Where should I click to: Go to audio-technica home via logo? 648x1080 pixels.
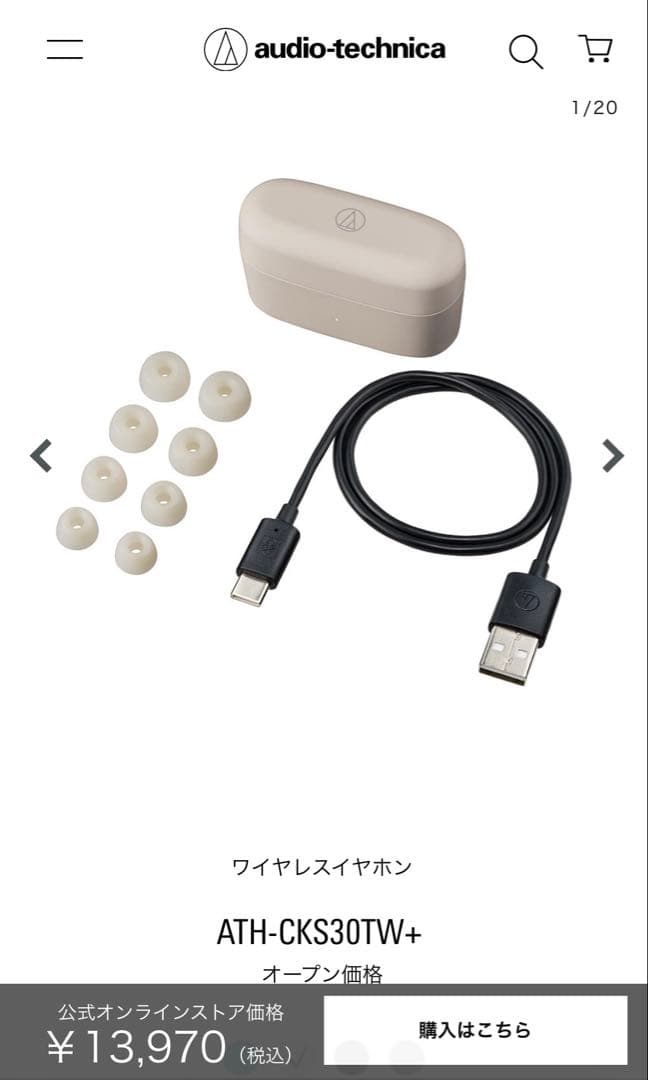coord(325,49)
